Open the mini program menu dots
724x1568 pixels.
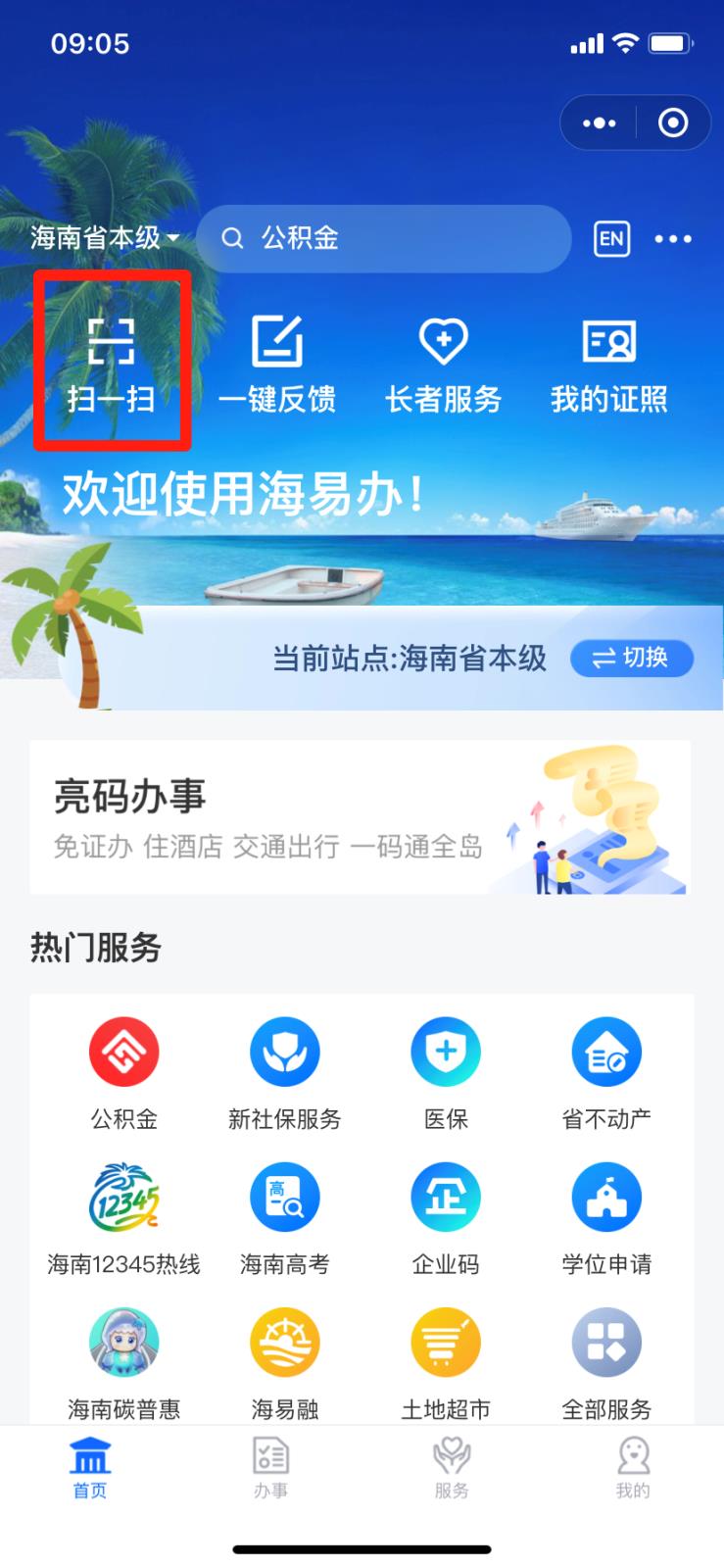point(599,123)
